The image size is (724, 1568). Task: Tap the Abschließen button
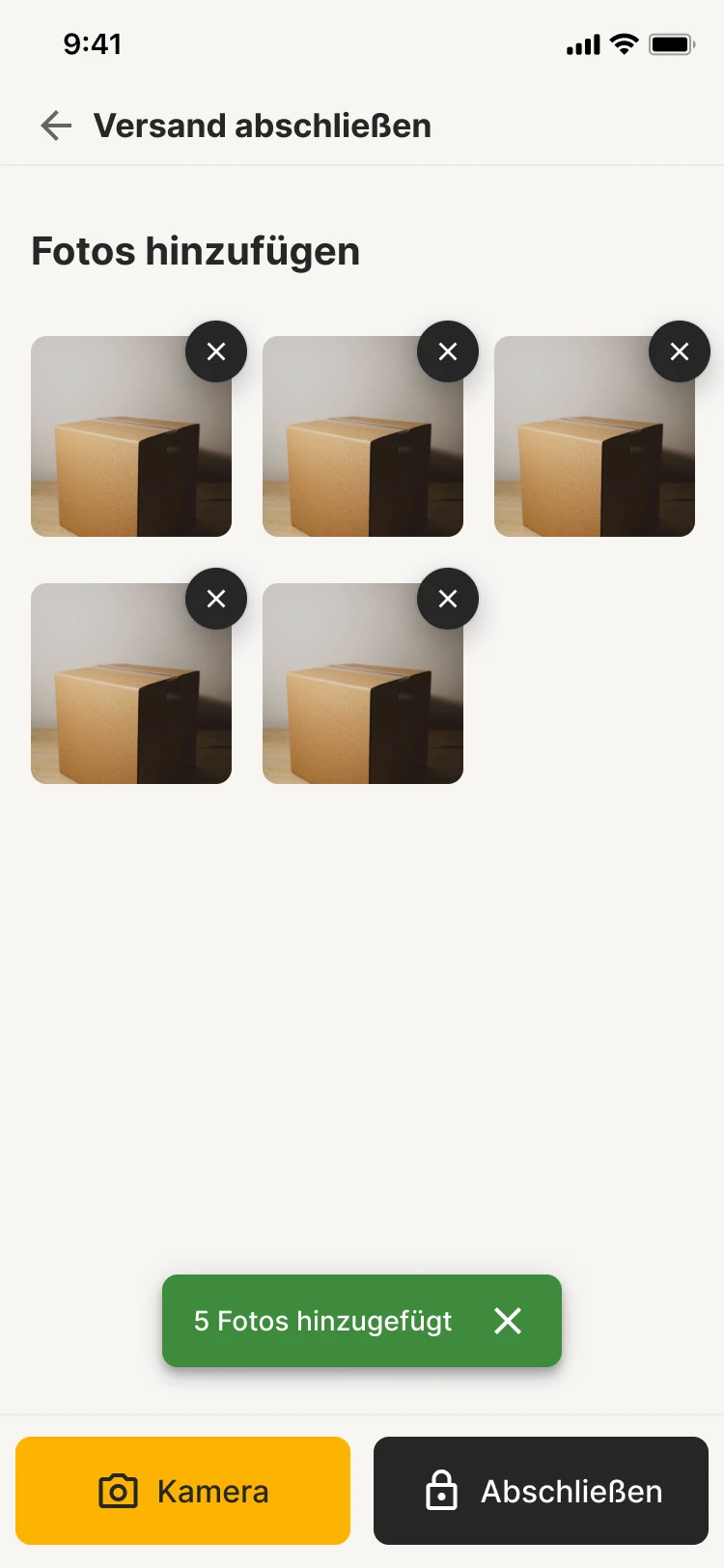tap(541, 1491)
